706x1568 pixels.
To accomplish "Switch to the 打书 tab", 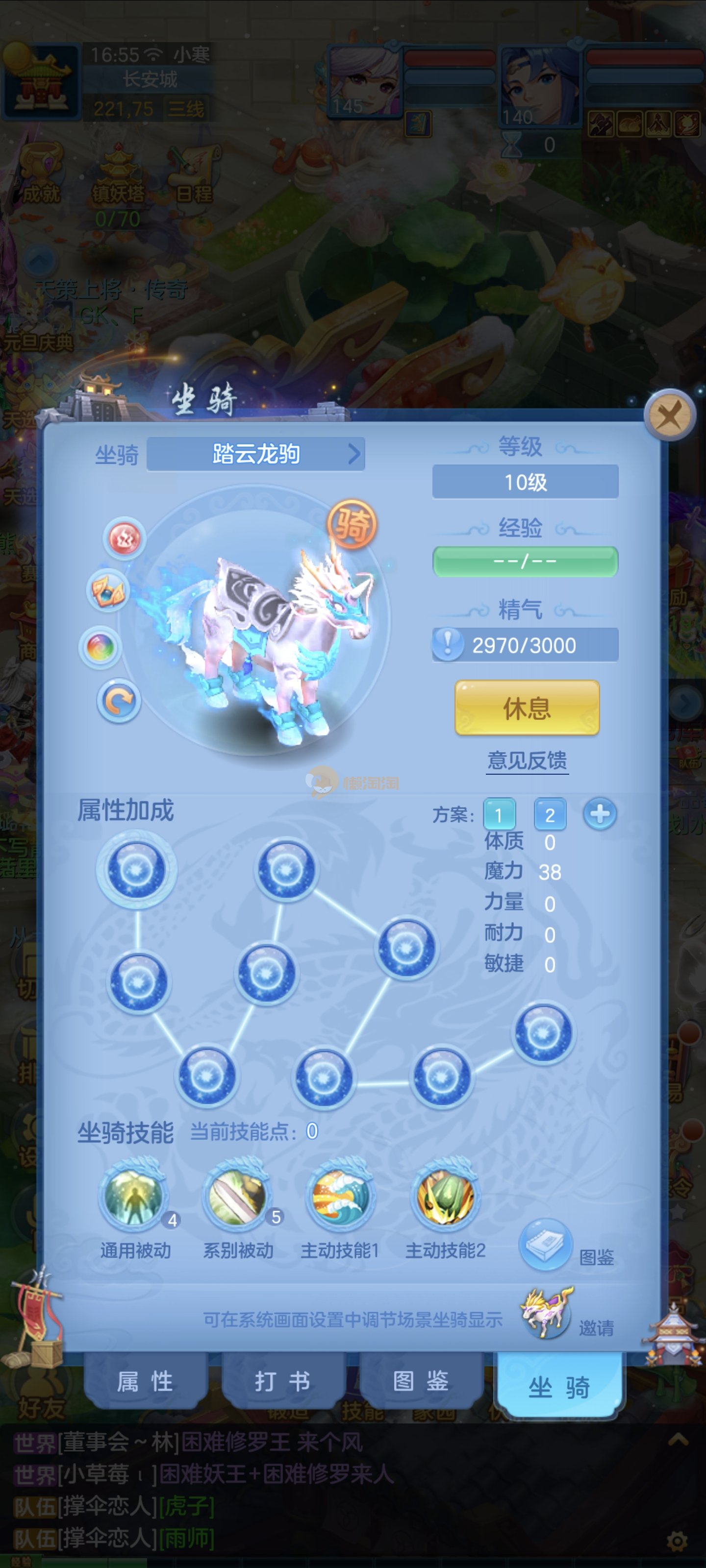I will coord(282,1382).
